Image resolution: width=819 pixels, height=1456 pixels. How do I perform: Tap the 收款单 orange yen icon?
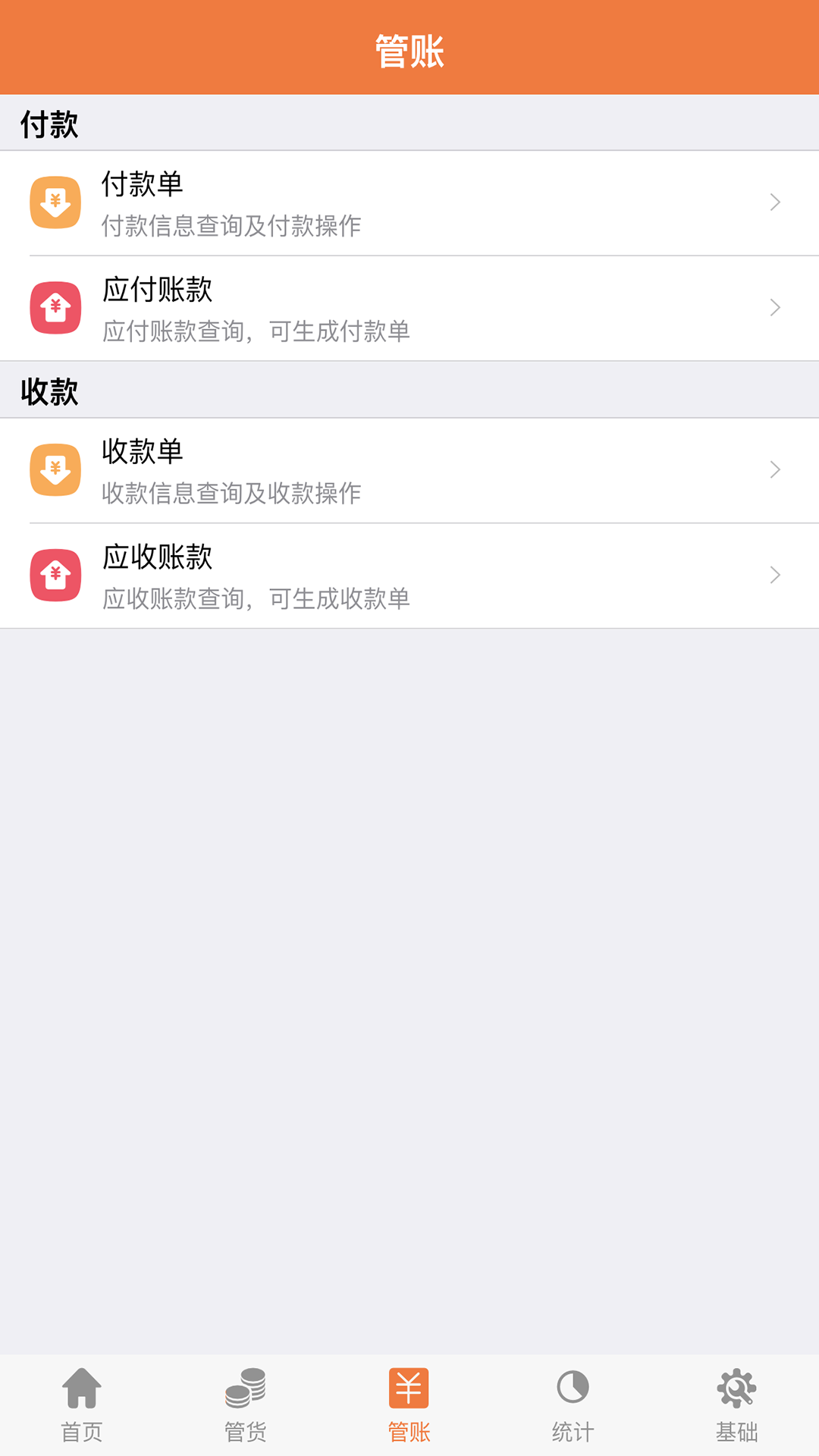tap(55, 469)
